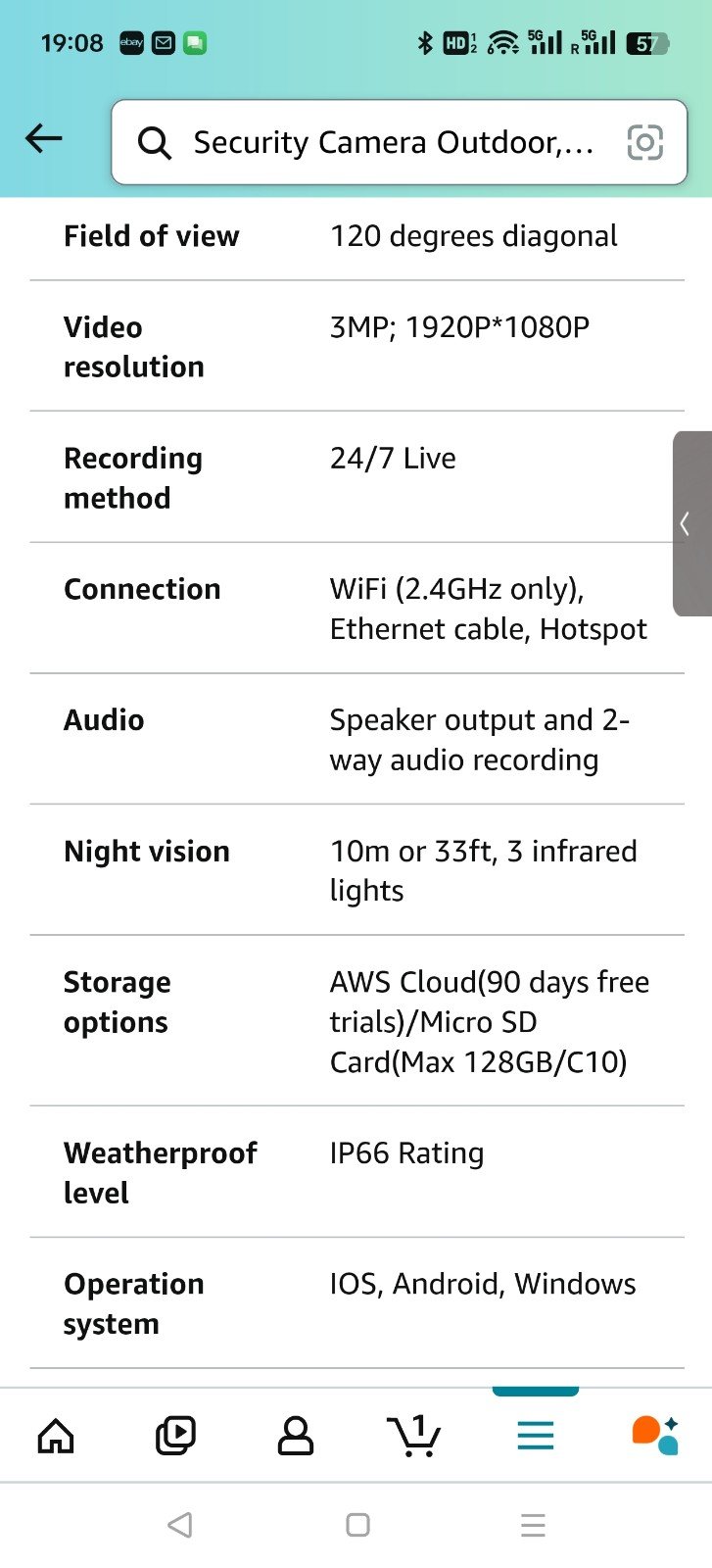Go back using the arrow icon
Screen dimensions: 712x1568
(44, 139)
